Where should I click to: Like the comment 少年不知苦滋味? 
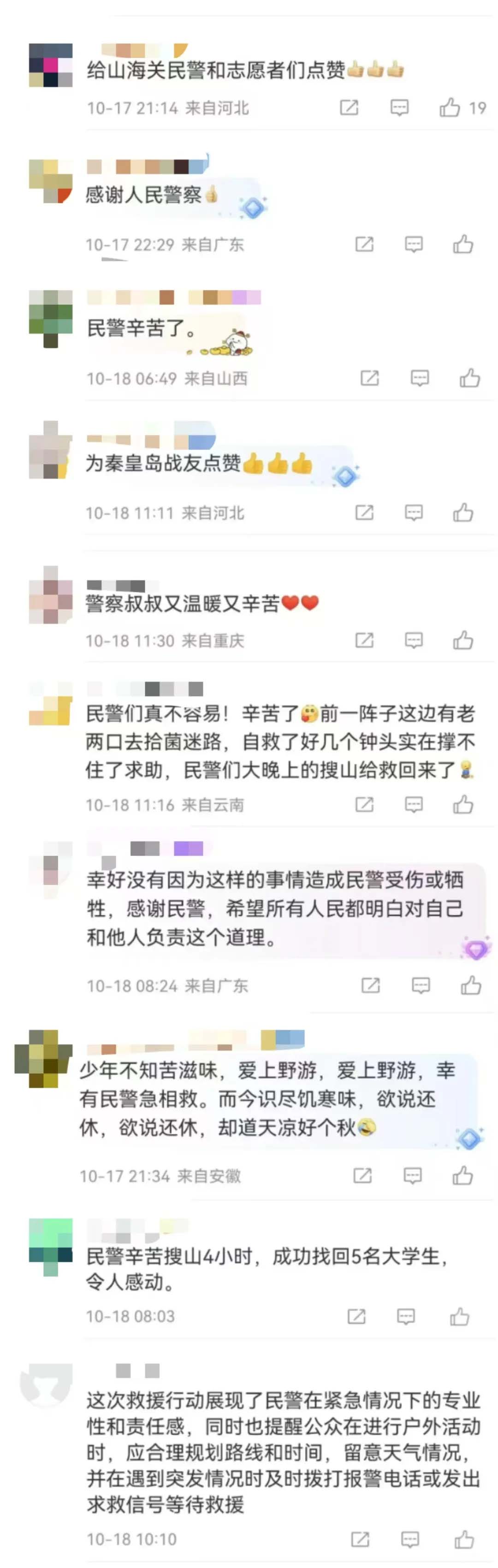click(x=462, y=1176)
